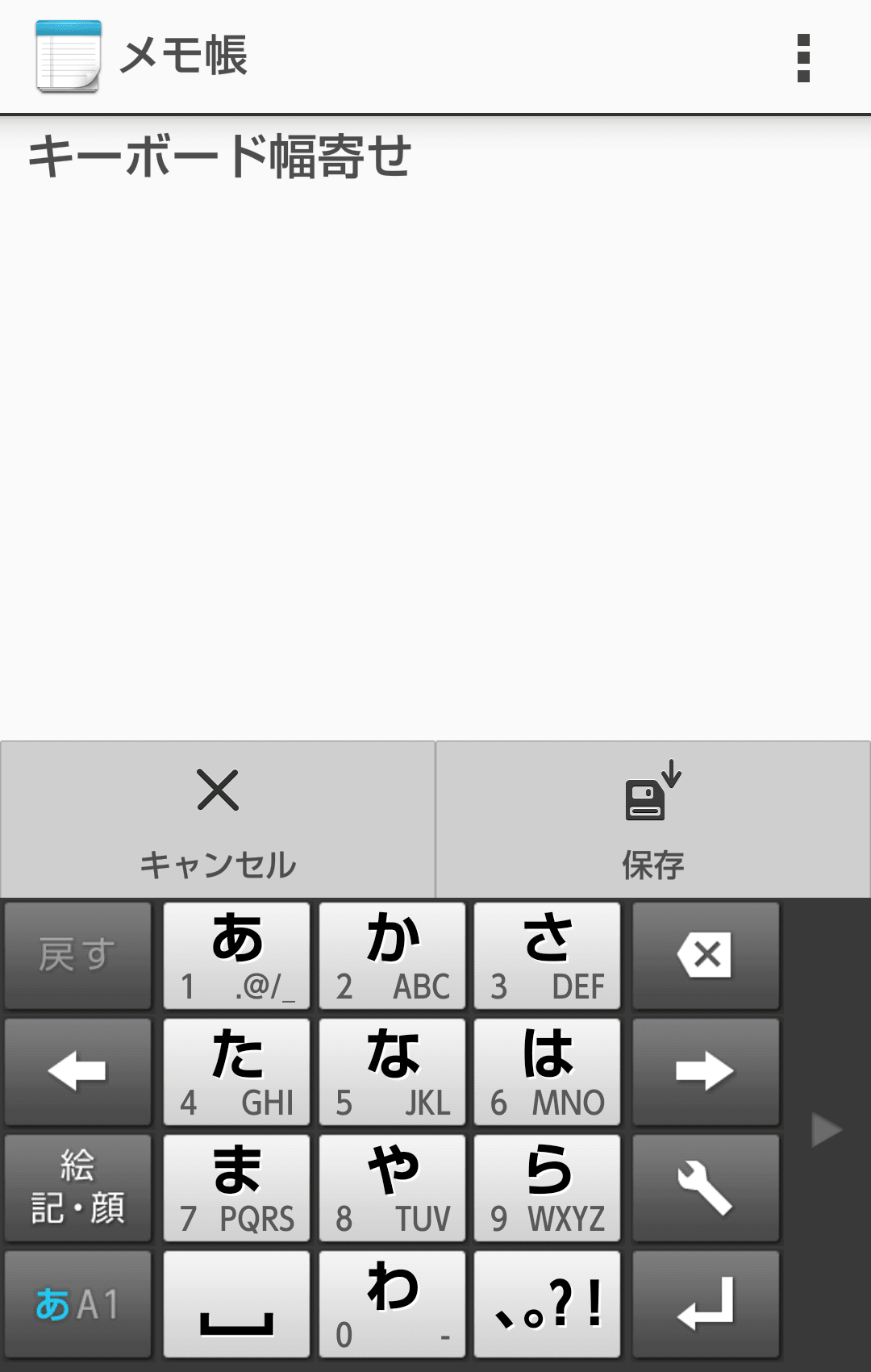The image size is (871, 1372).
Task: Tap the backspace key
Action: pos(706,956)
